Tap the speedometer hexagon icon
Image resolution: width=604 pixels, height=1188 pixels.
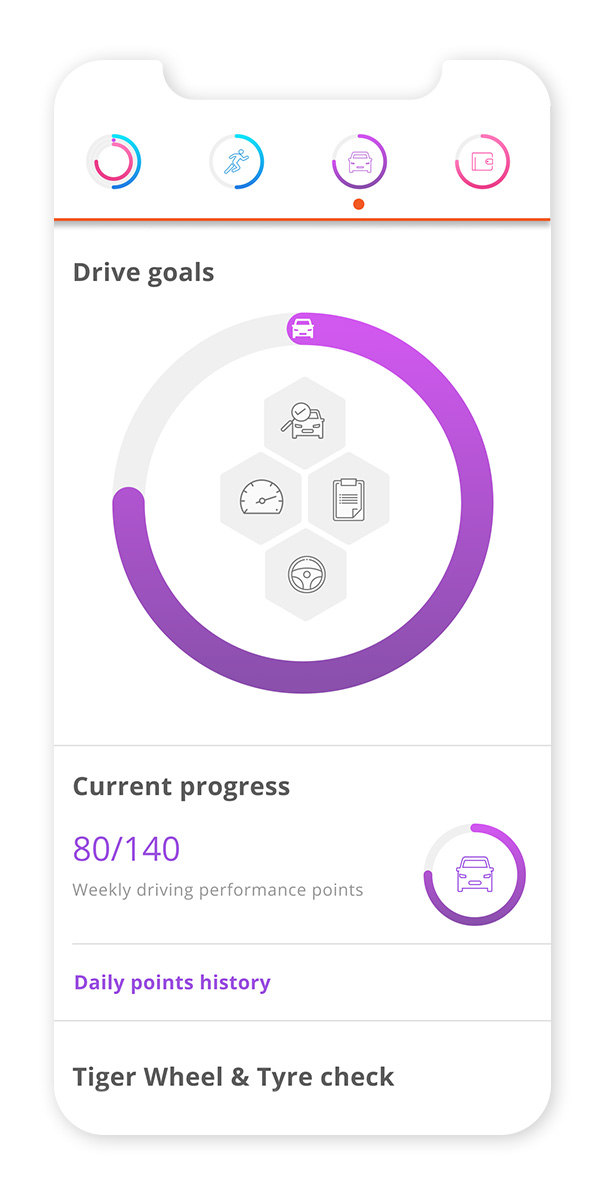point(261,498)
